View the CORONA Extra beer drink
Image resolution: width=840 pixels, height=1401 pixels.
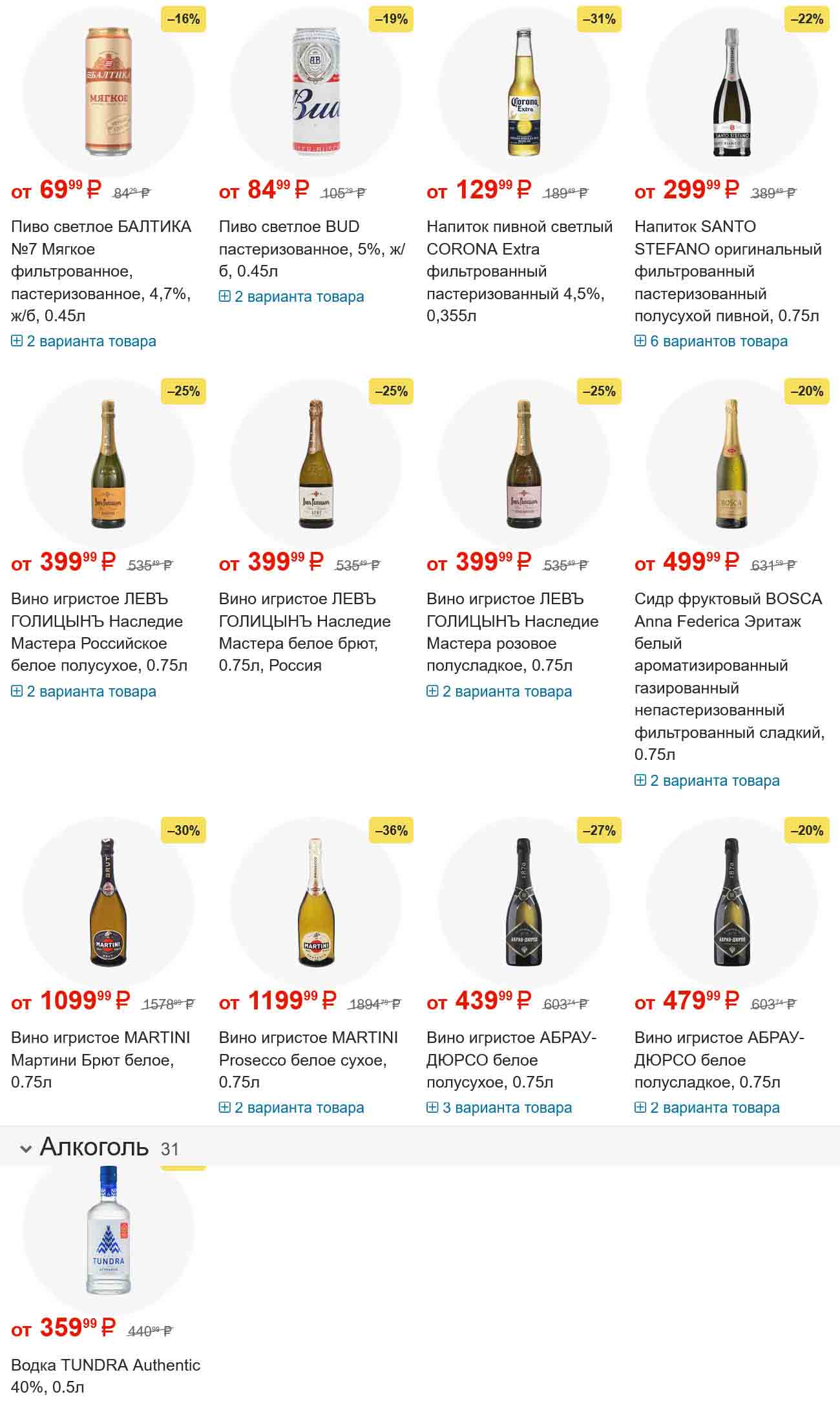(x=519, y=271)
